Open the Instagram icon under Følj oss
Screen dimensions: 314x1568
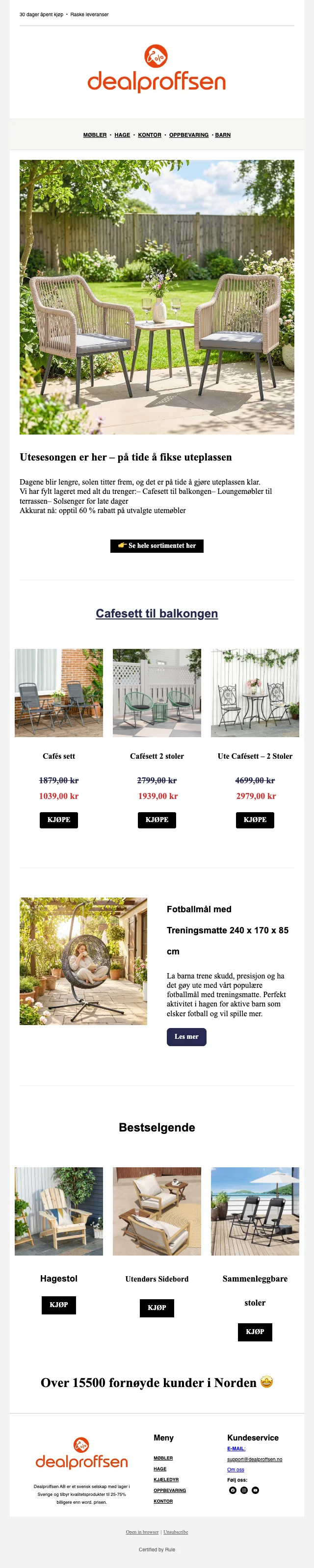(x=244, y=1490)
